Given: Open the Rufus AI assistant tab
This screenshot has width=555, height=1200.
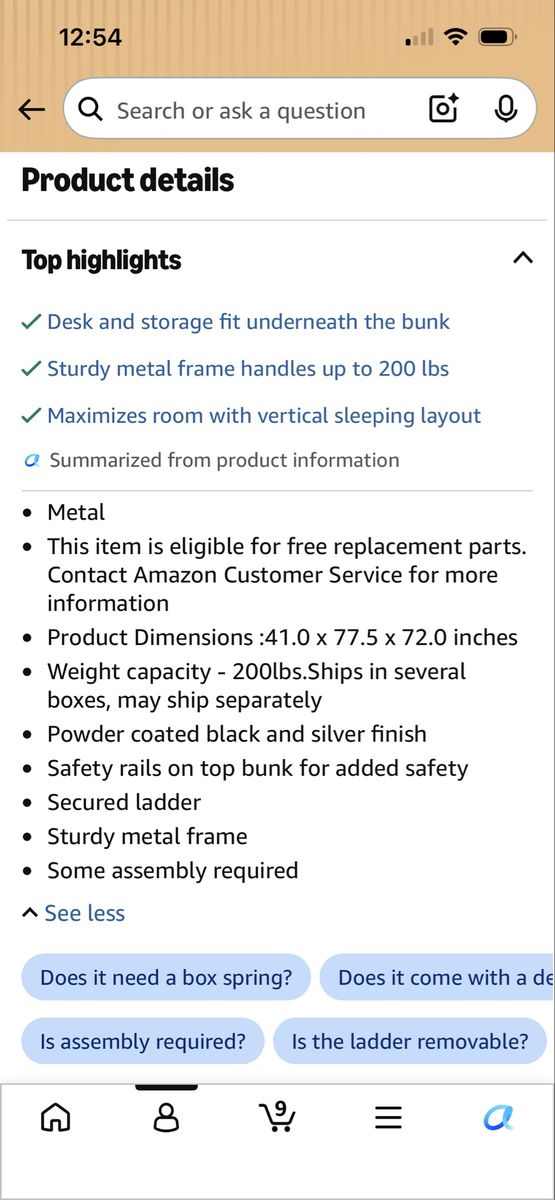Looking at the screenshot, I should [x=498, y=1117].
